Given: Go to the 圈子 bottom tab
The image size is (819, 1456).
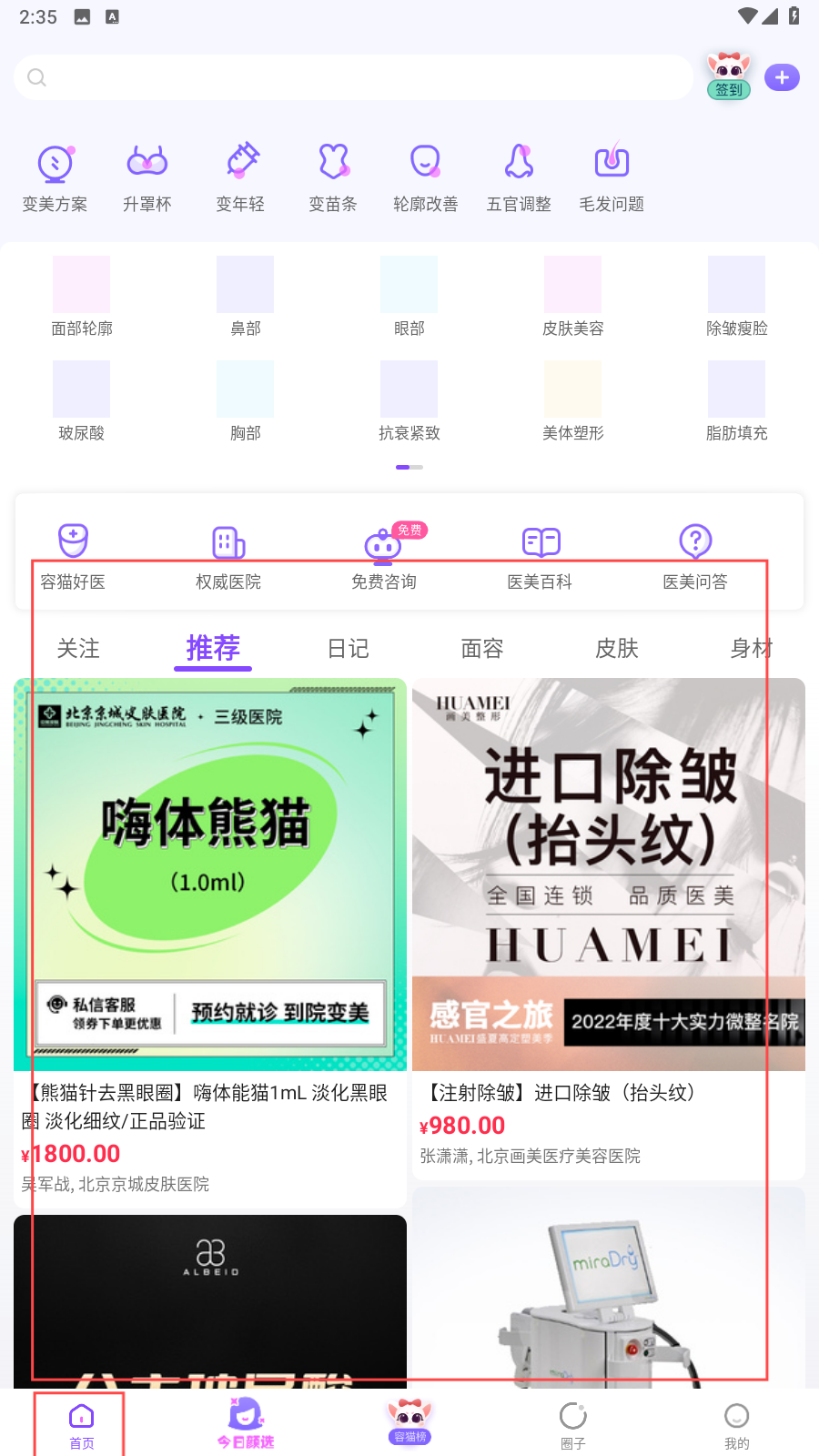Looking at the screenshot, I should pyautogui.click(x=573, y=1425).
